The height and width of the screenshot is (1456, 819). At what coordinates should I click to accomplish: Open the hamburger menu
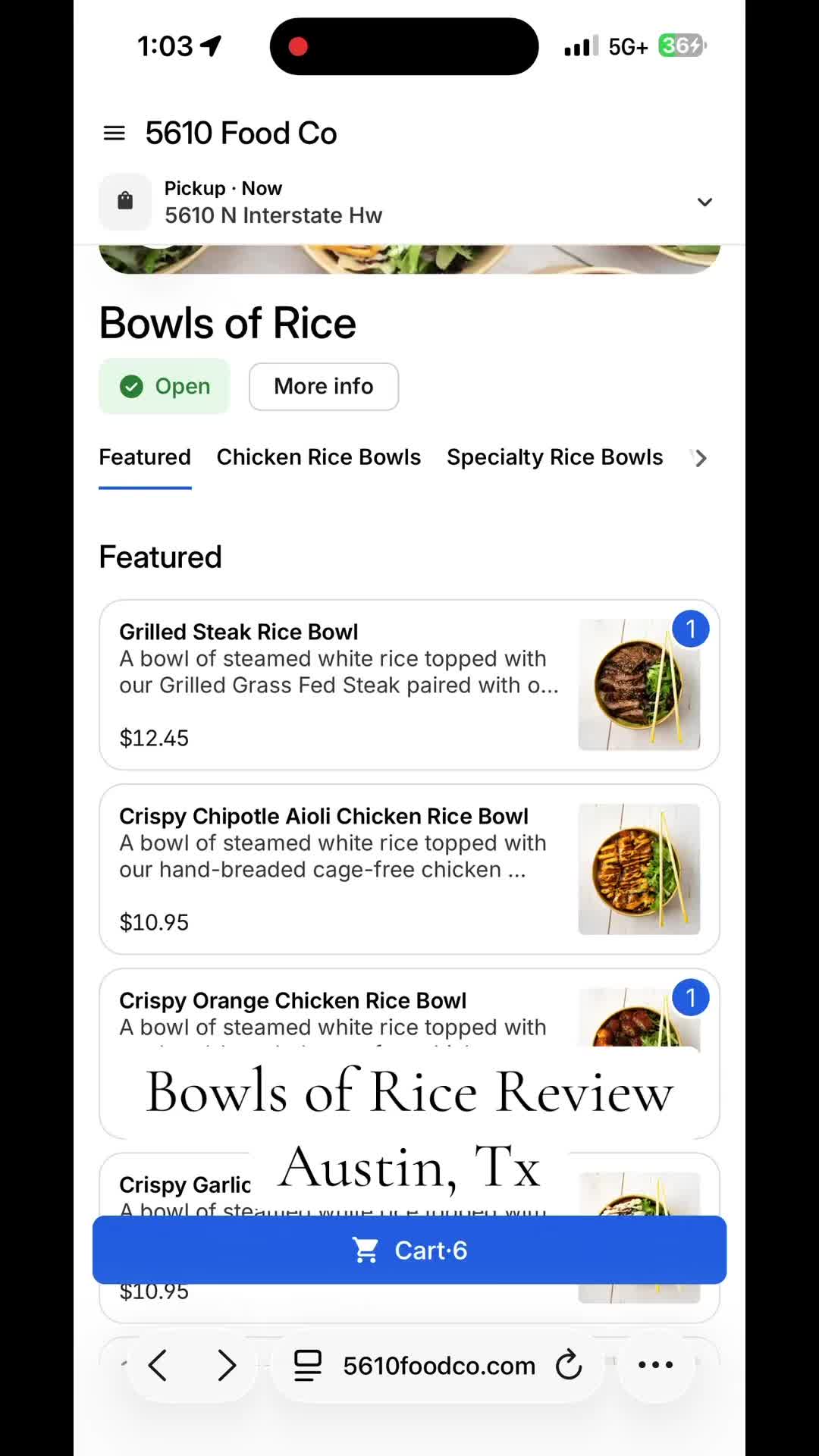click(114, 133)
